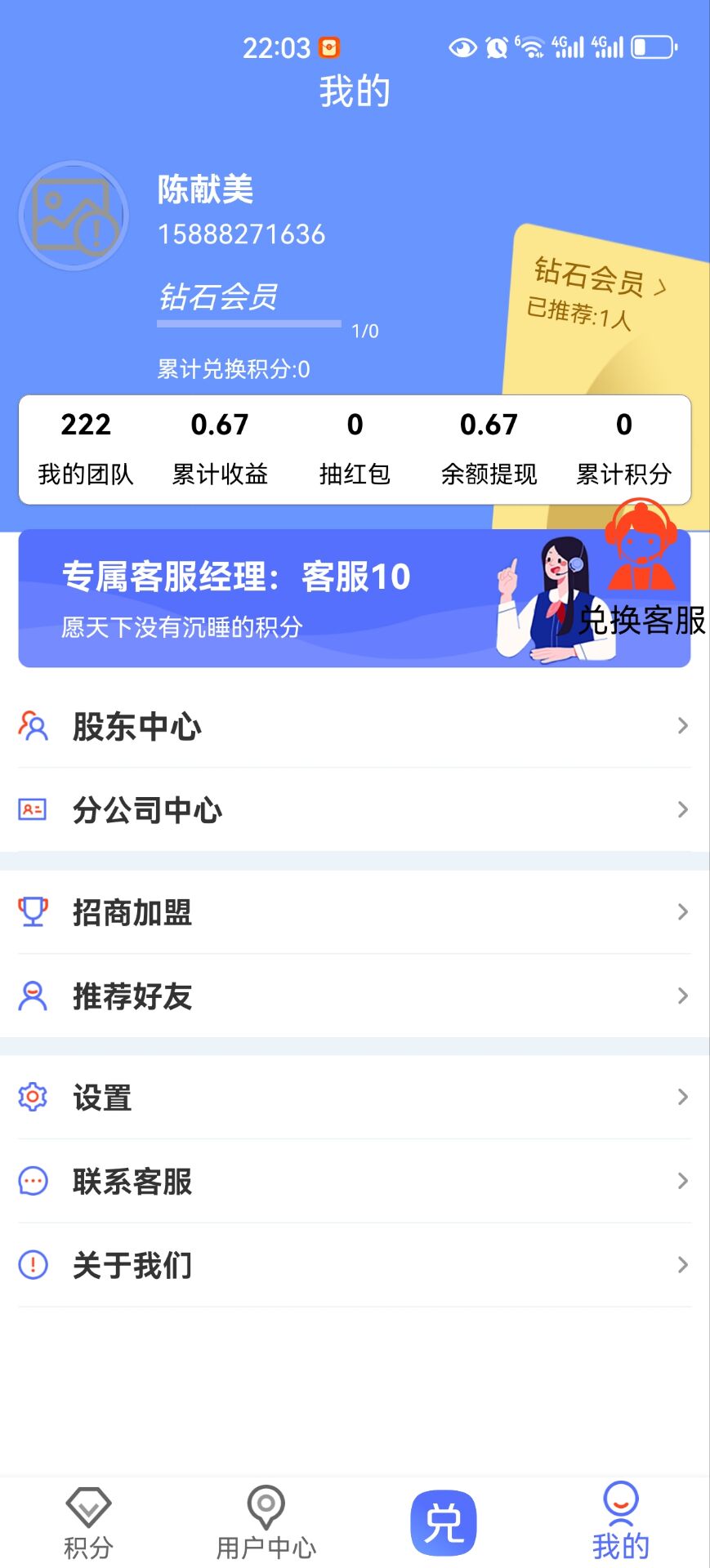Open 股东中心 row
This screenshot has height=1568, width=710.
coord(355,726)
